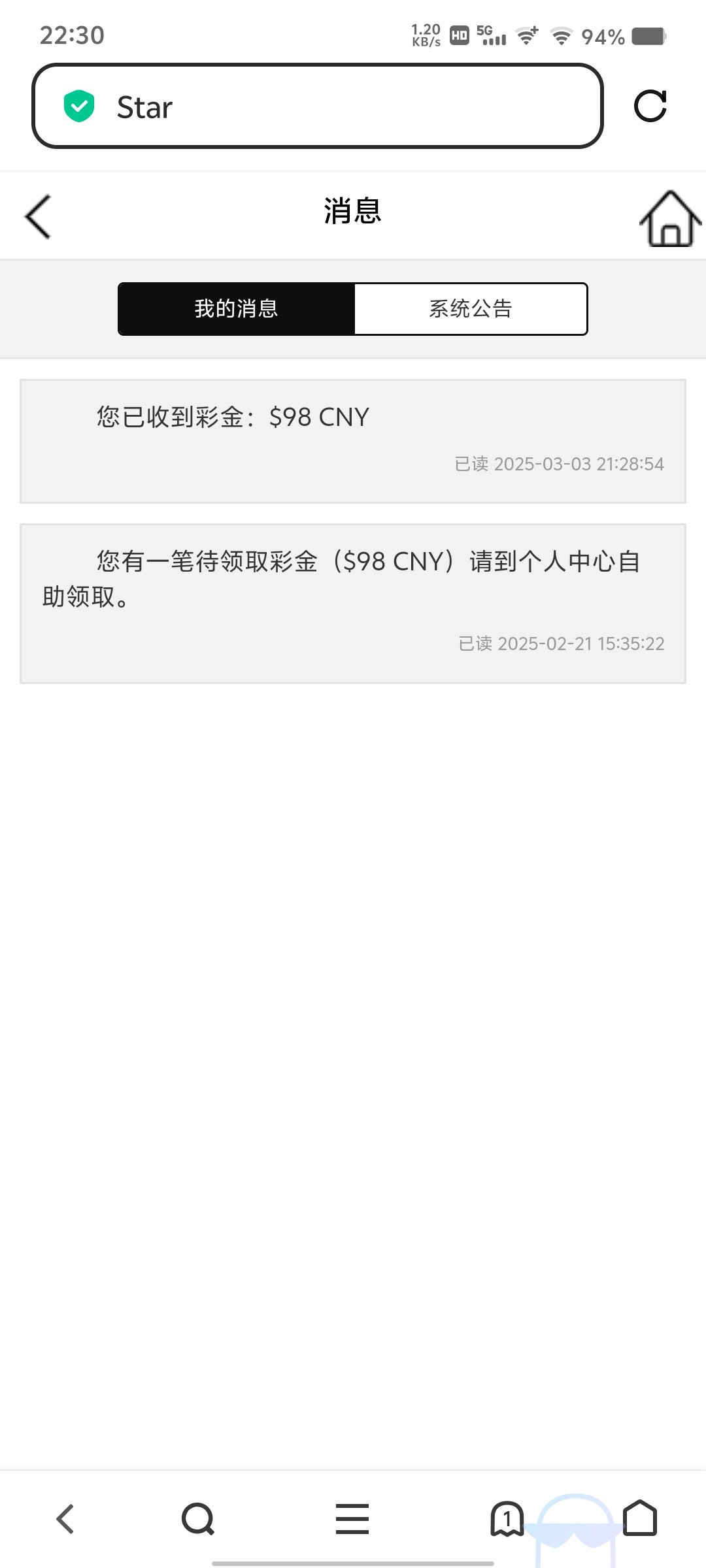Viewport: 706px width, 1568px height.
Task: Open the site home via house icon
Action: pos(671,218)
